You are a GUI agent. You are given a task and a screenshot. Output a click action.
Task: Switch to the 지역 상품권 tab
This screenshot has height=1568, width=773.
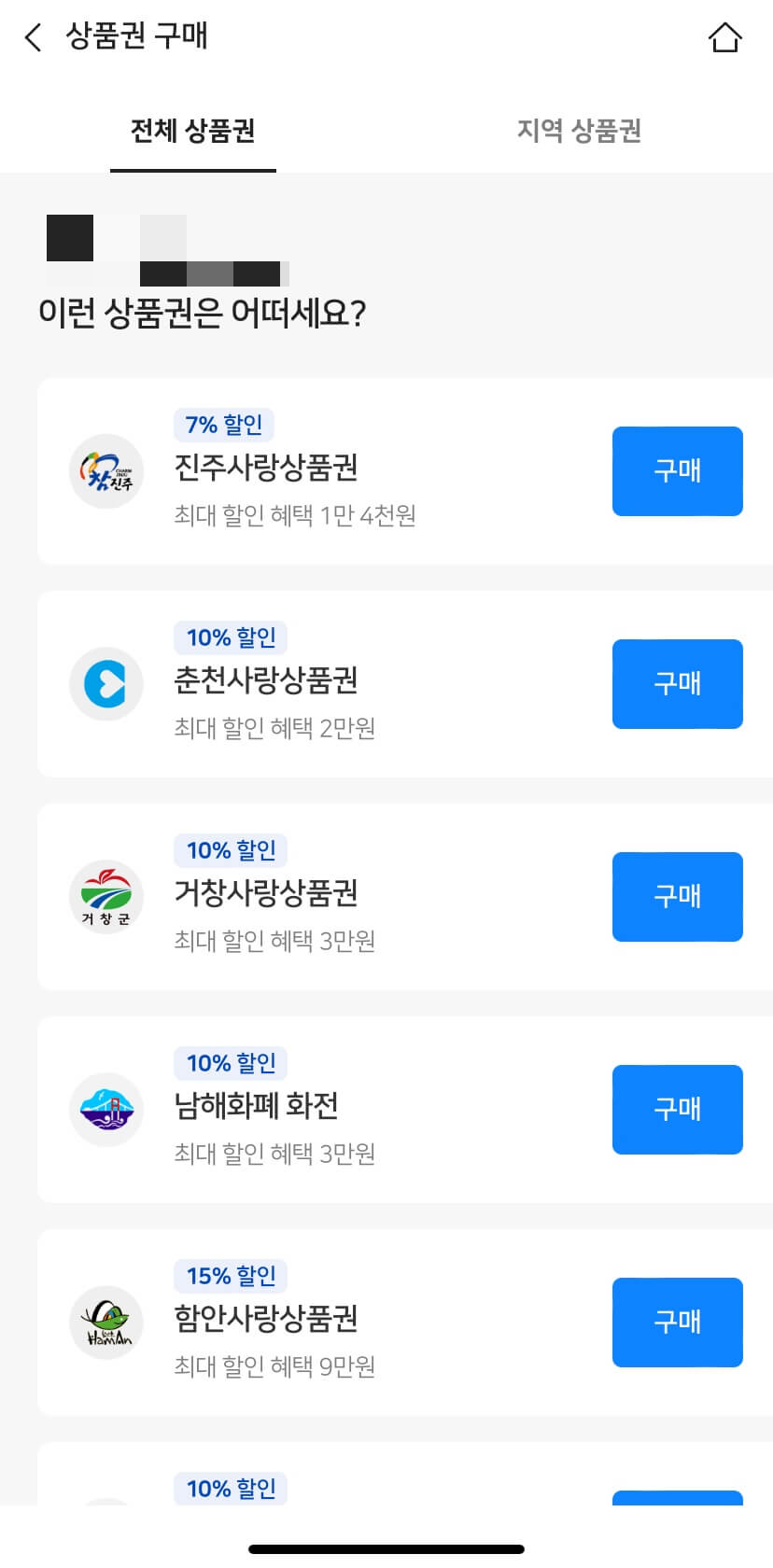[x=580, y=132]
